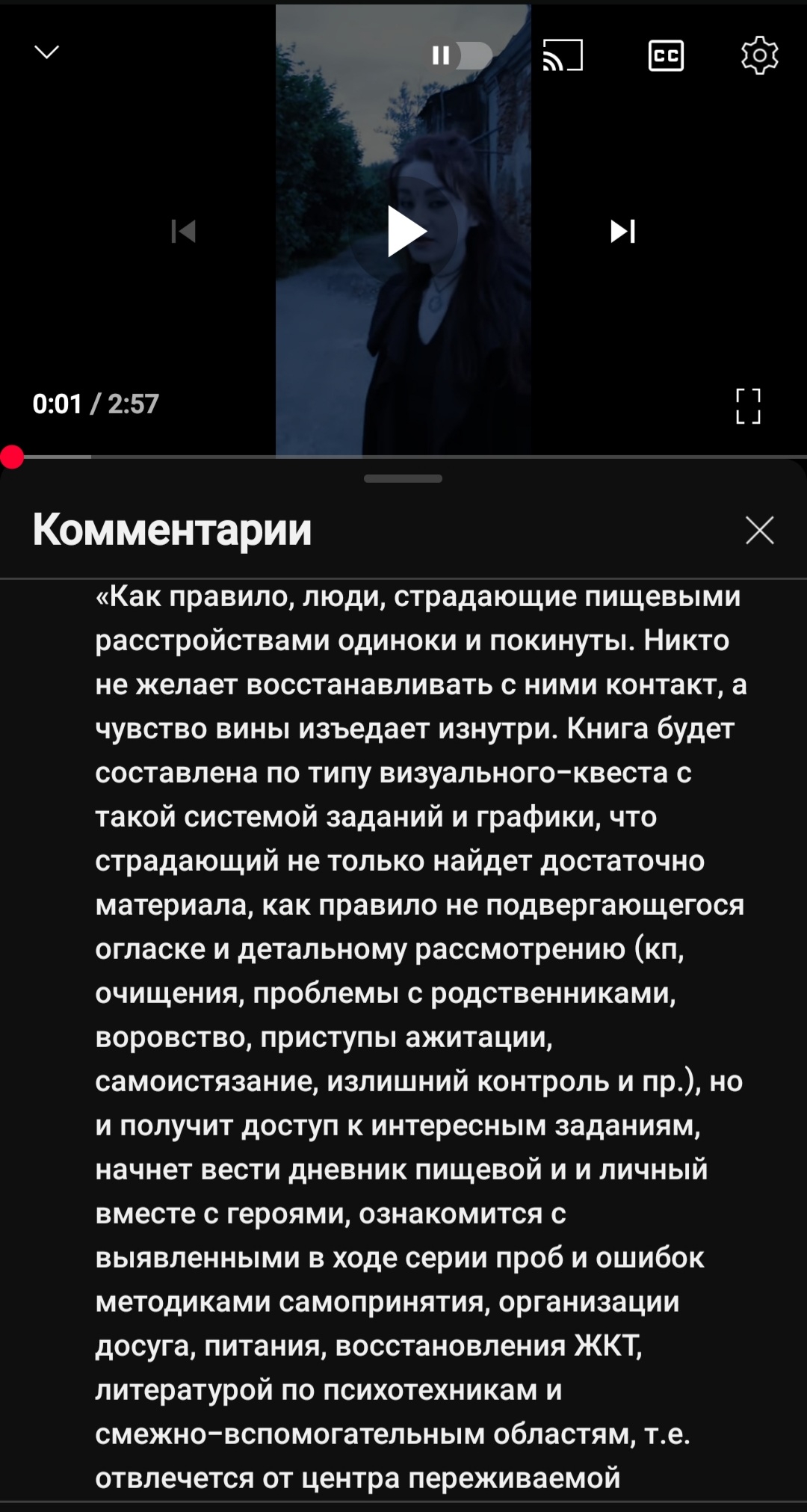Toggle the autoplay switch
Image resolution: width=807 pixels, height=1512 pixels.
(x=461, y=55)
